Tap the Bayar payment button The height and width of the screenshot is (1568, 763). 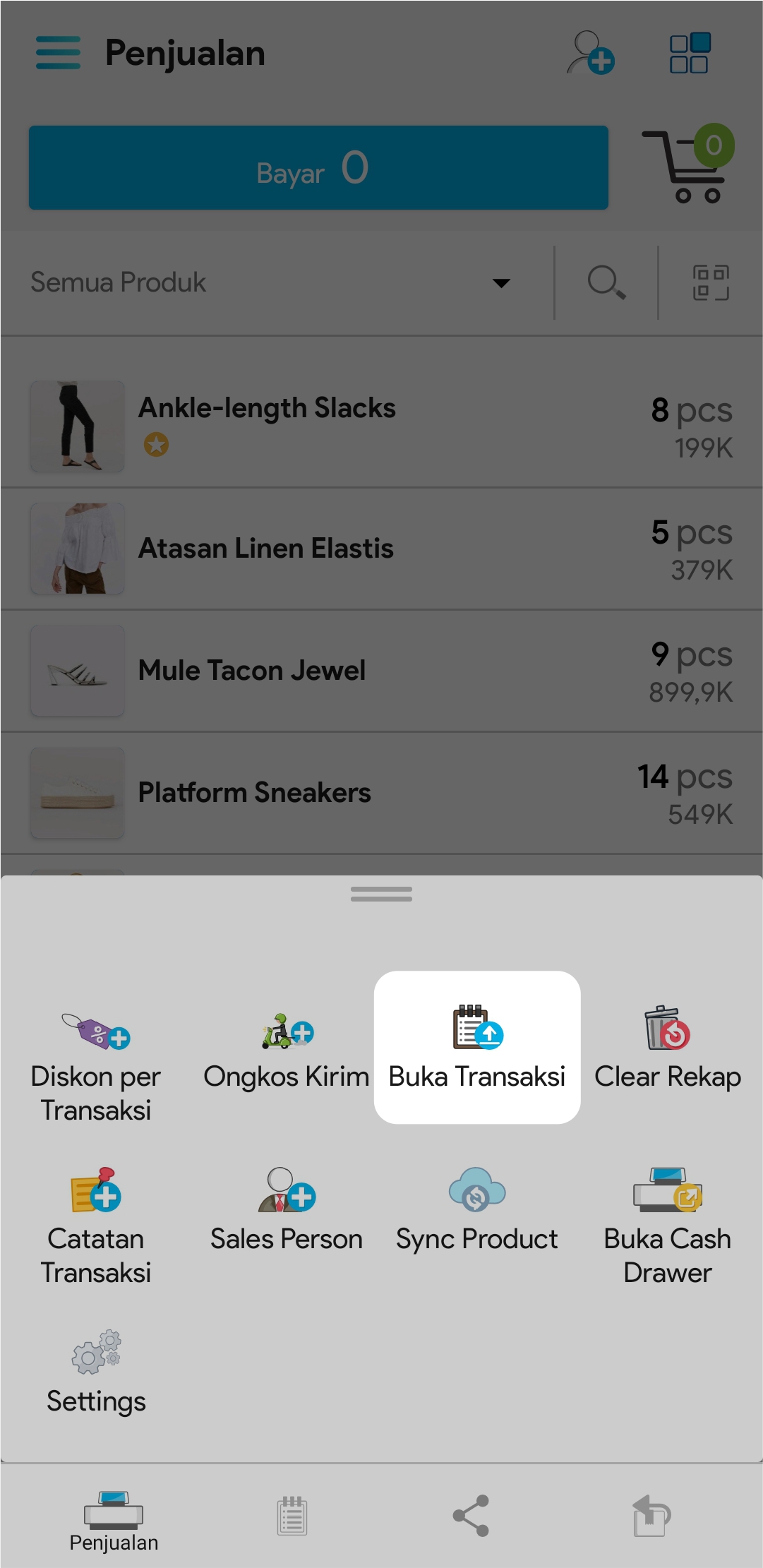[x=318, y=168]
